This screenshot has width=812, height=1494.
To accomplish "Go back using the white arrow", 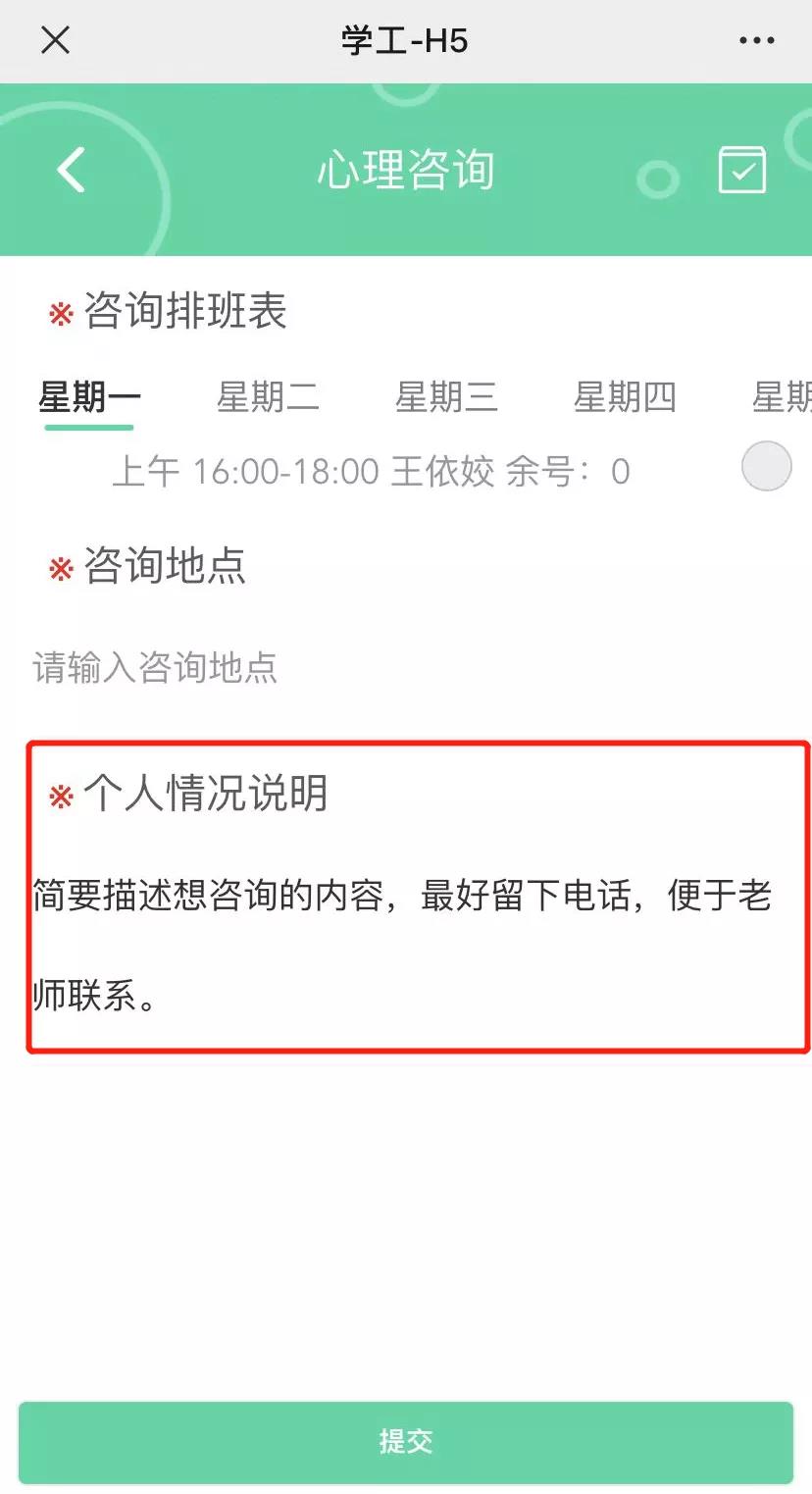I will pos(71,170).
